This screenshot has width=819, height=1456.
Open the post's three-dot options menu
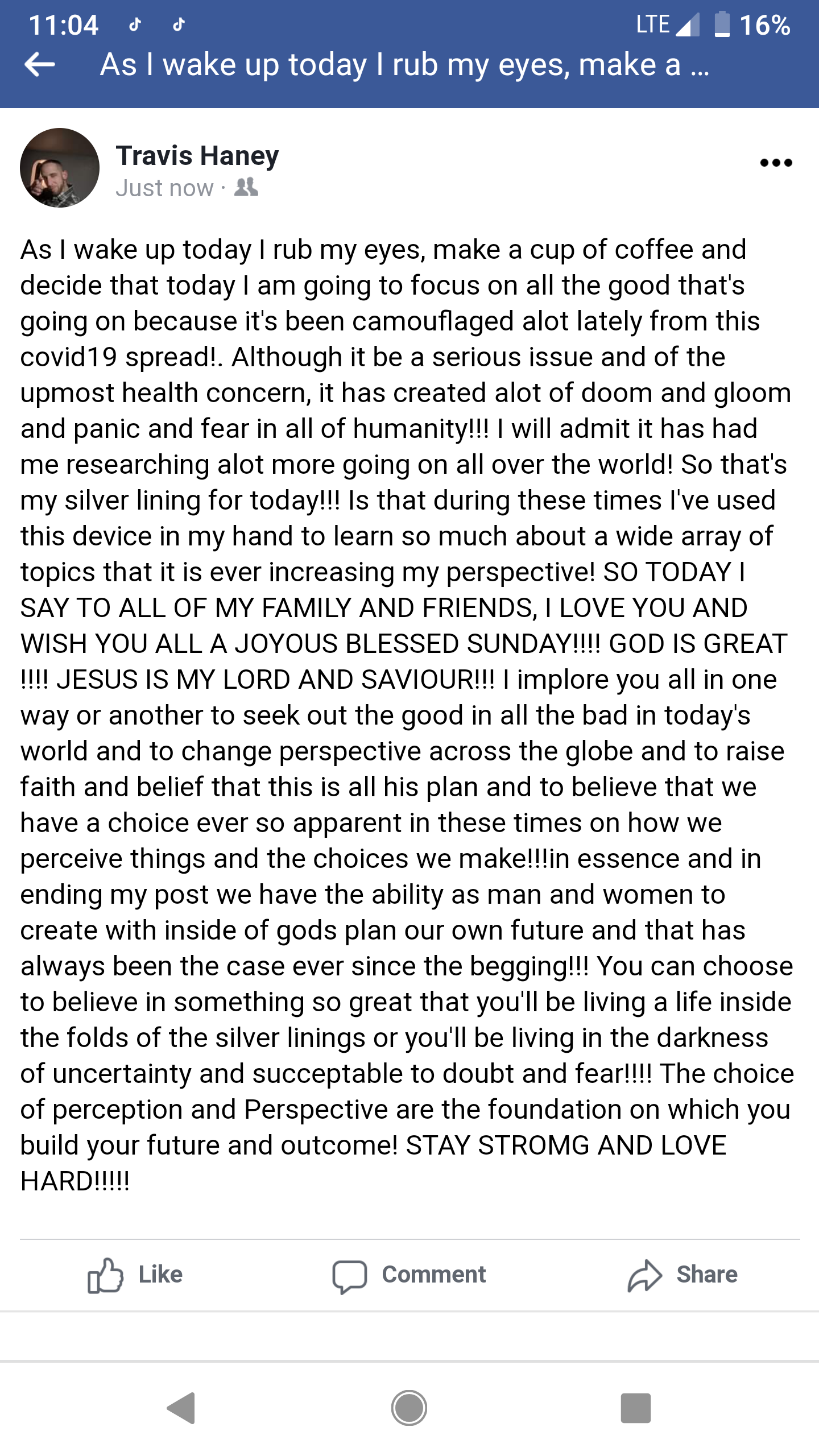[776, 163]
